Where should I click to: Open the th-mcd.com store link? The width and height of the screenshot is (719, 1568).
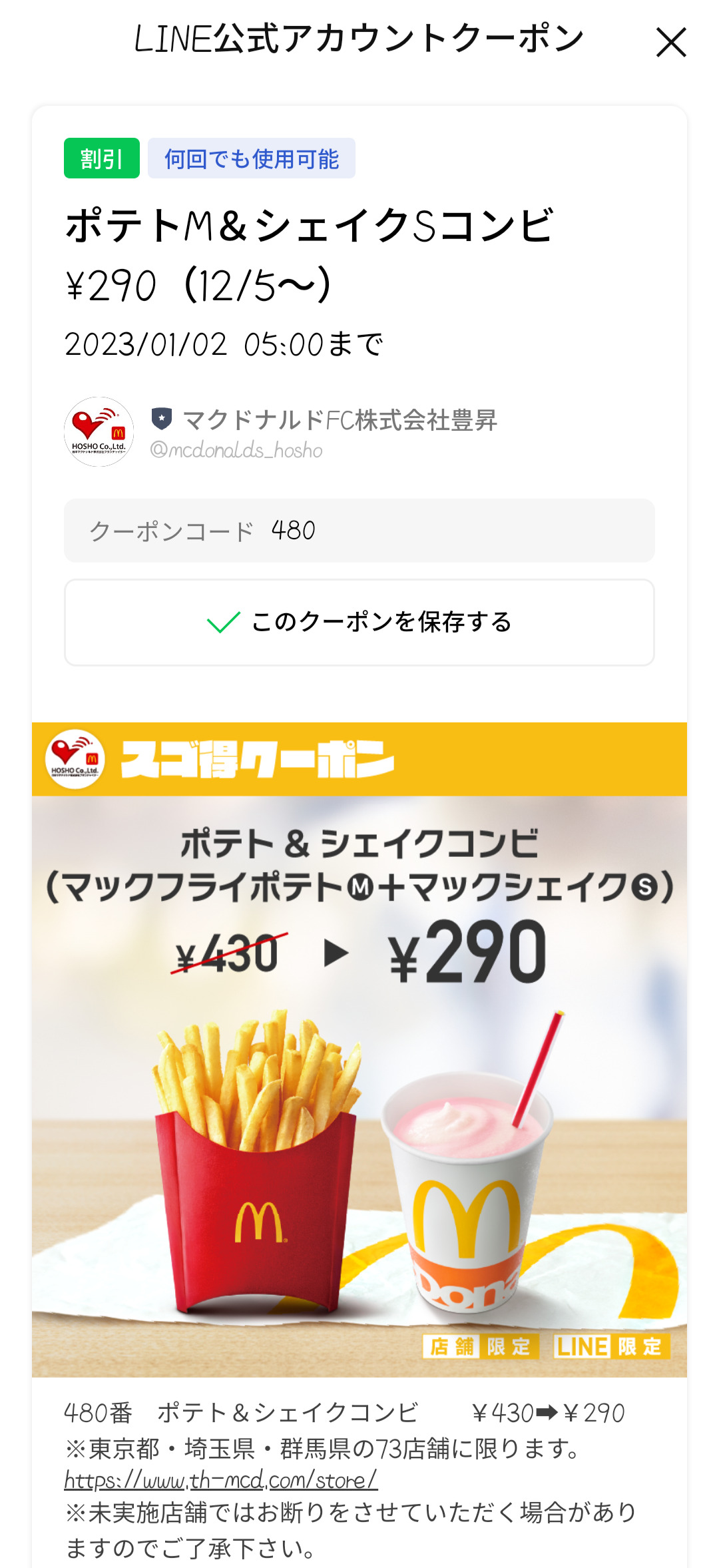(x=220, y=1480)
